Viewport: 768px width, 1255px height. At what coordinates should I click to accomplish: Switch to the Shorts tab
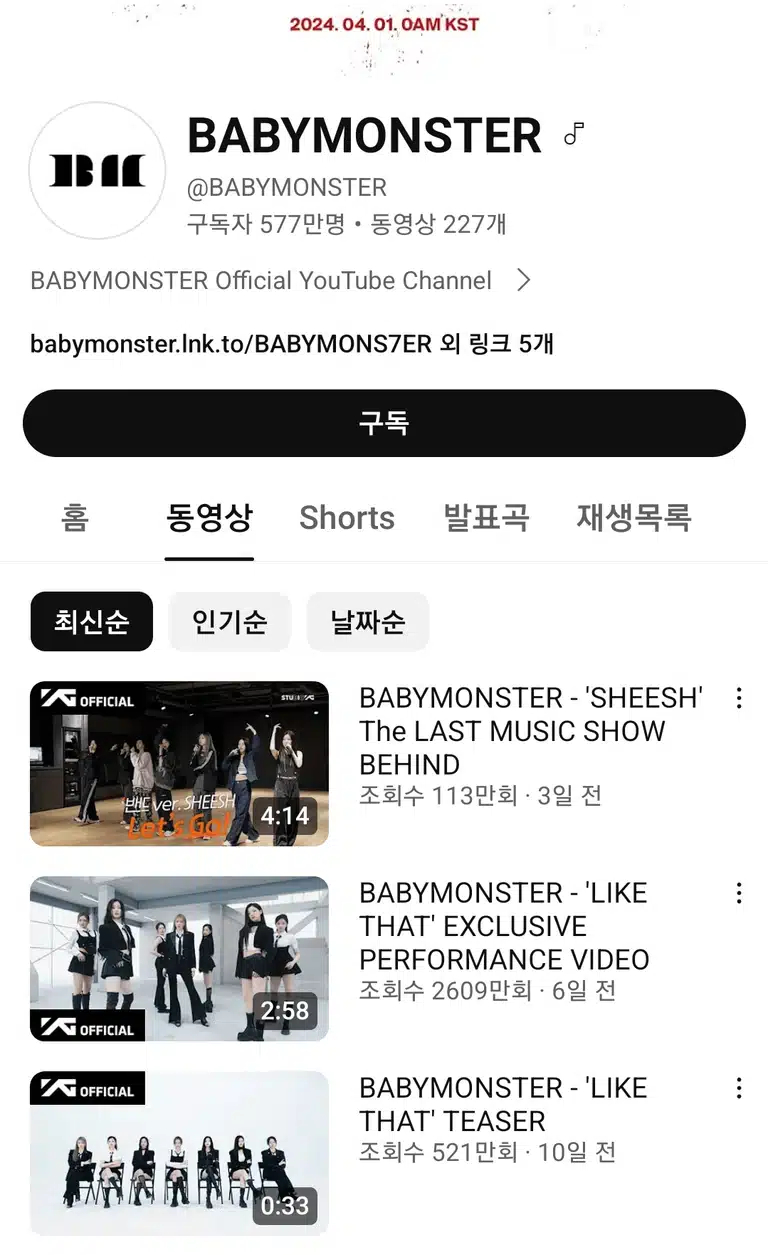[347, 517]
